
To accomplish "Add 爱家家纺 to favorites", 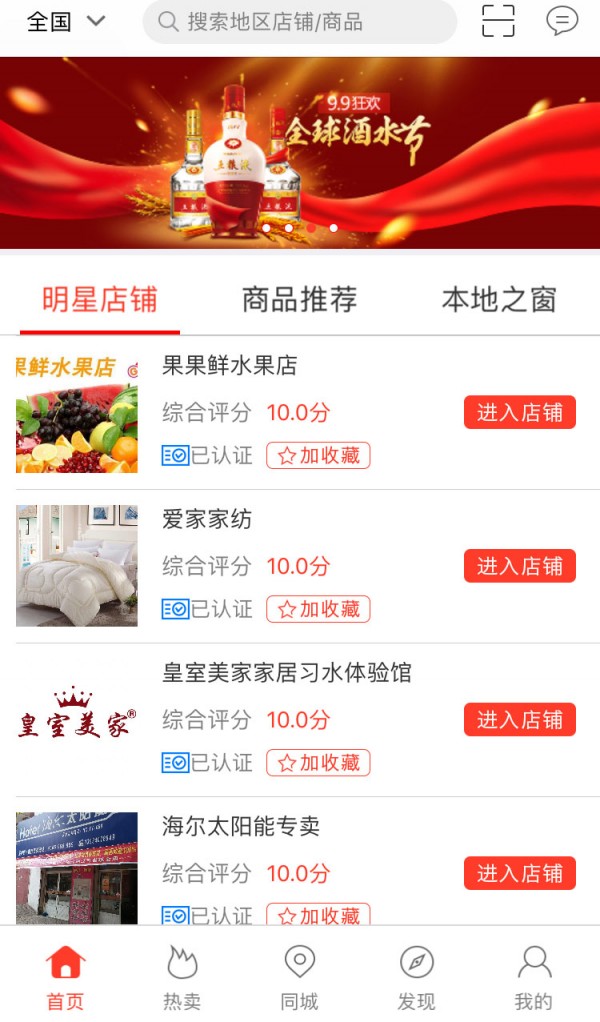I will click(x=318, y=609).
